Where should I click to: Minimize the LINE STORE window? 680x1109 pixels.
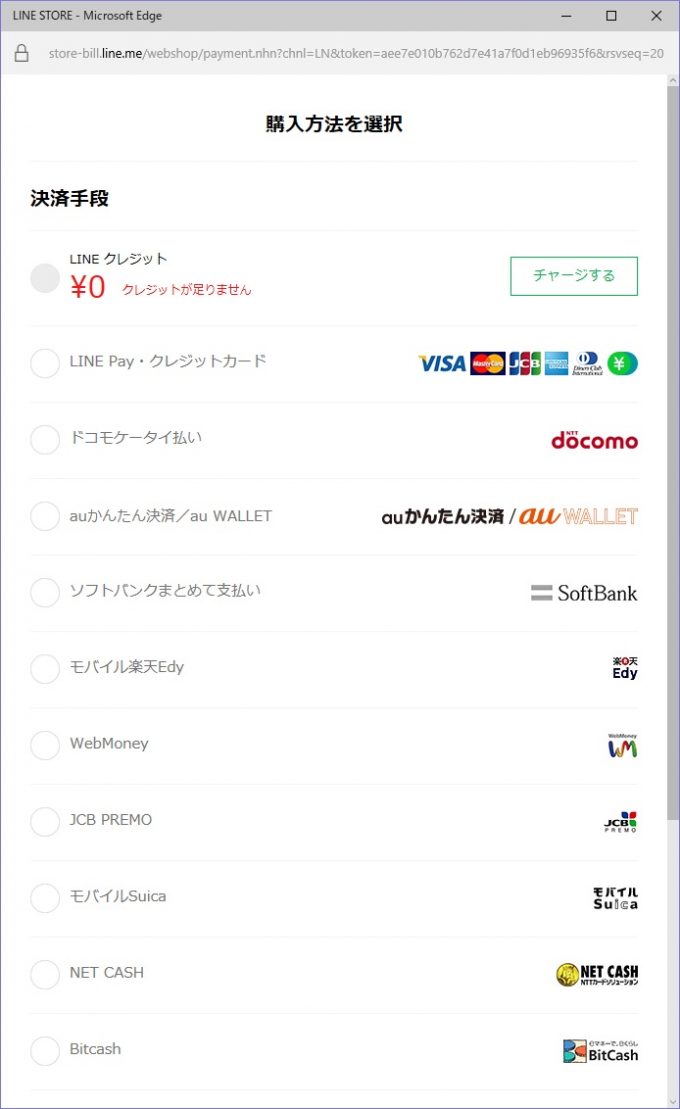(x=566, y=16)
